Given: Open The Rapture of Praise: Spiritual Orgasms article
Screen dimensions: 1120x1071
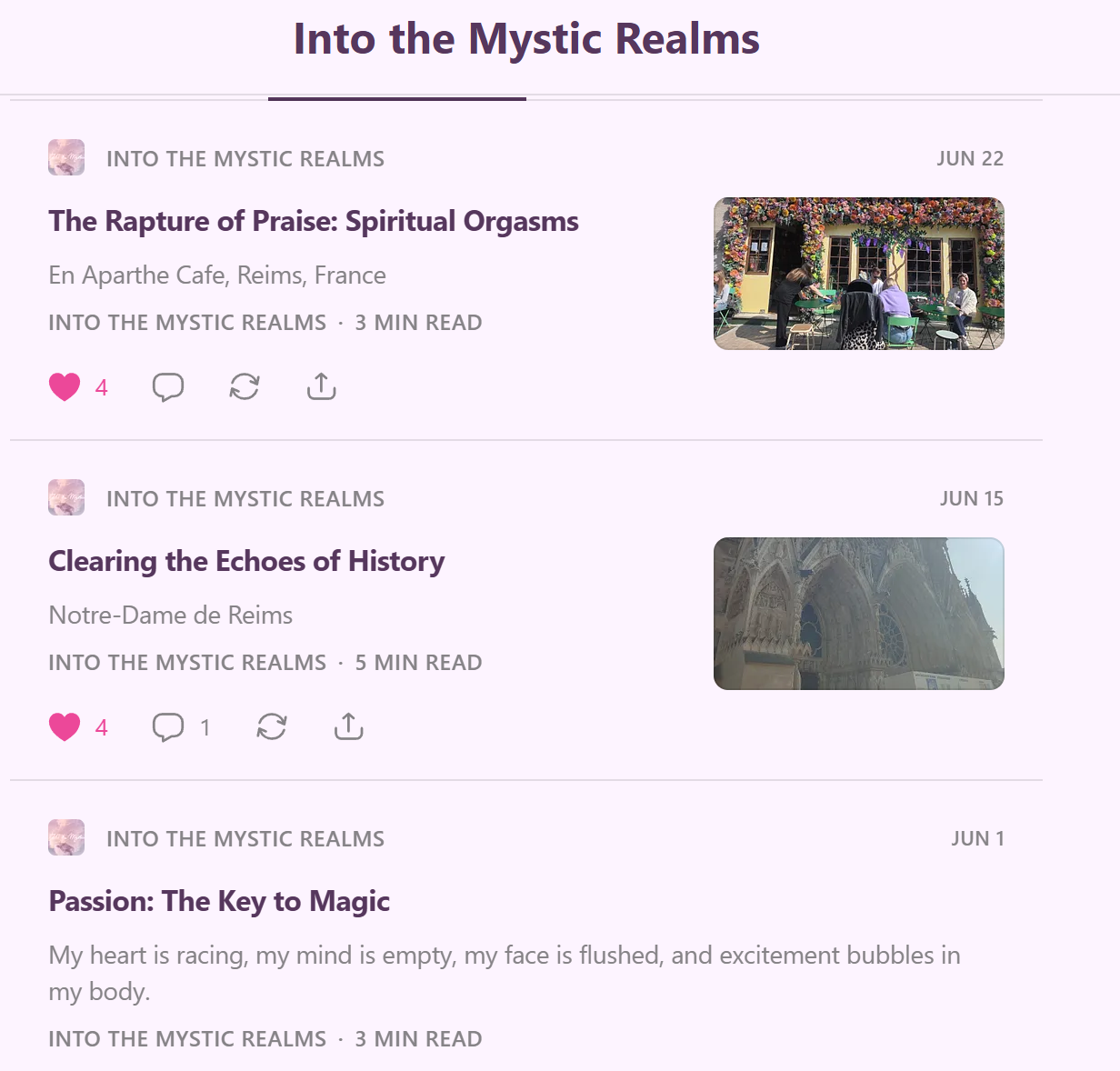Looking at the screenshot, I should click(314, 221).
